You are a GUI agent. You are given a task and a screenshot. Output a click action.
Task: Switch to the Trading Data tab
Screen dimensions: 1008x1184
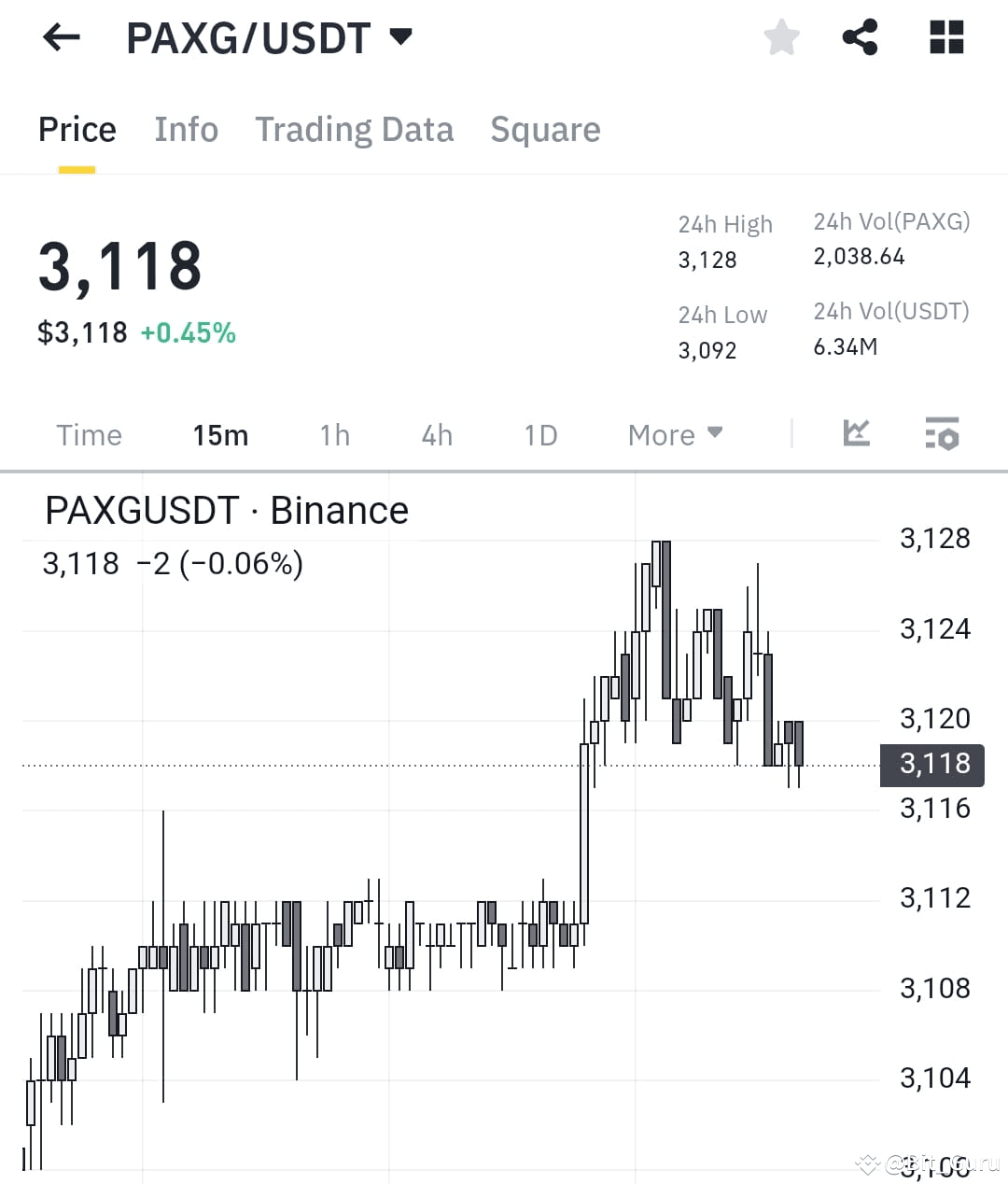(x=355, y=130)
